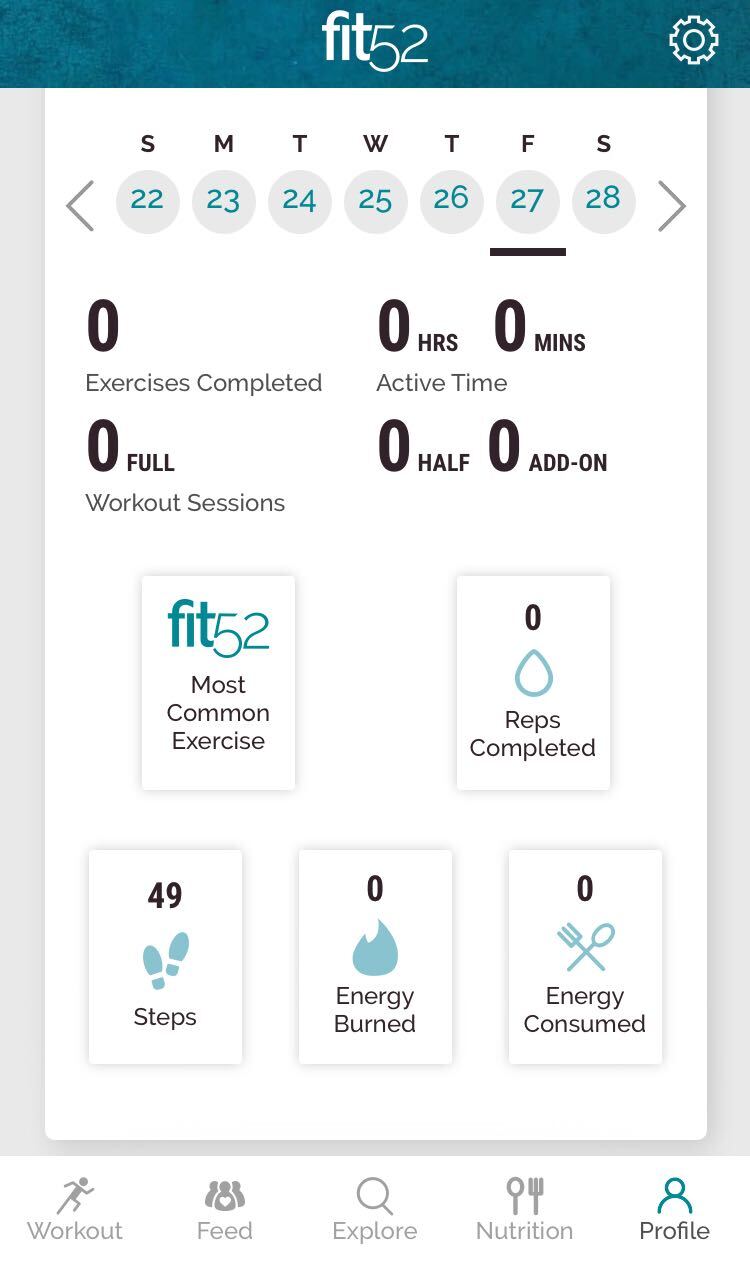Image resolution: width=750 pixels, height=1286 pixels.
Task: Select Saturday the 28th
Action: pos(604,201)
